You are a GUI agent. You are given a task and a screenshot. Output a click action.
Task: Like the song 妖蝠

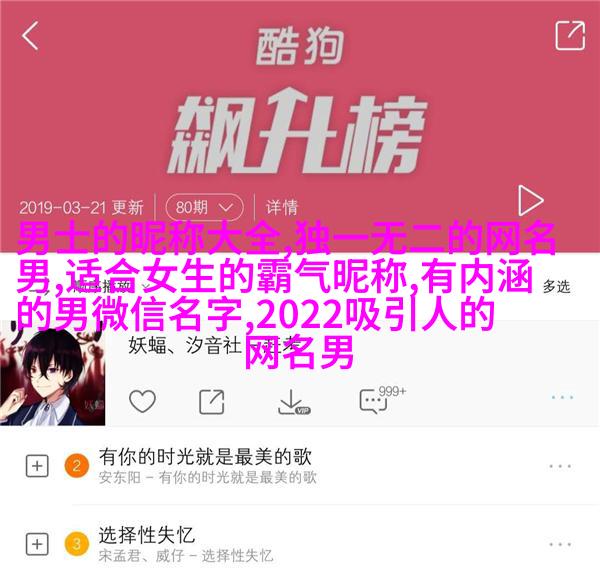142,402
